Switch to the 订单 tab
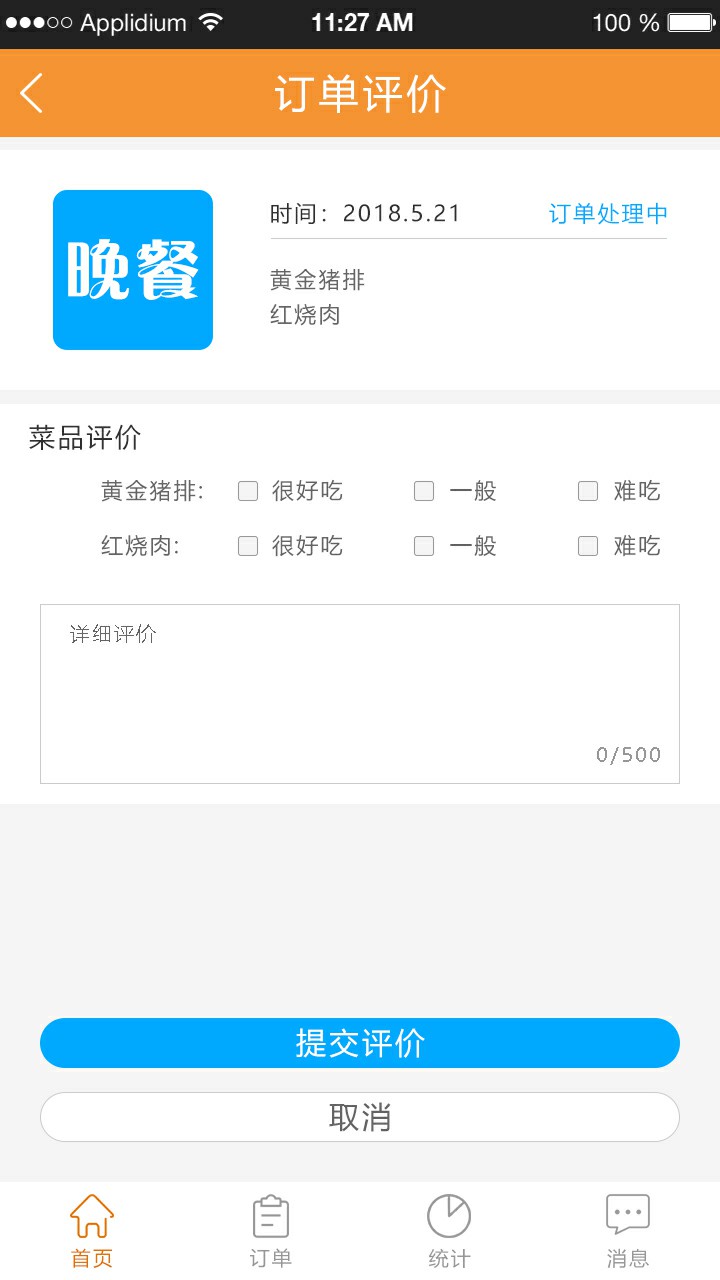This screenshot has height=1280, width=720. tap(270, 1230)
